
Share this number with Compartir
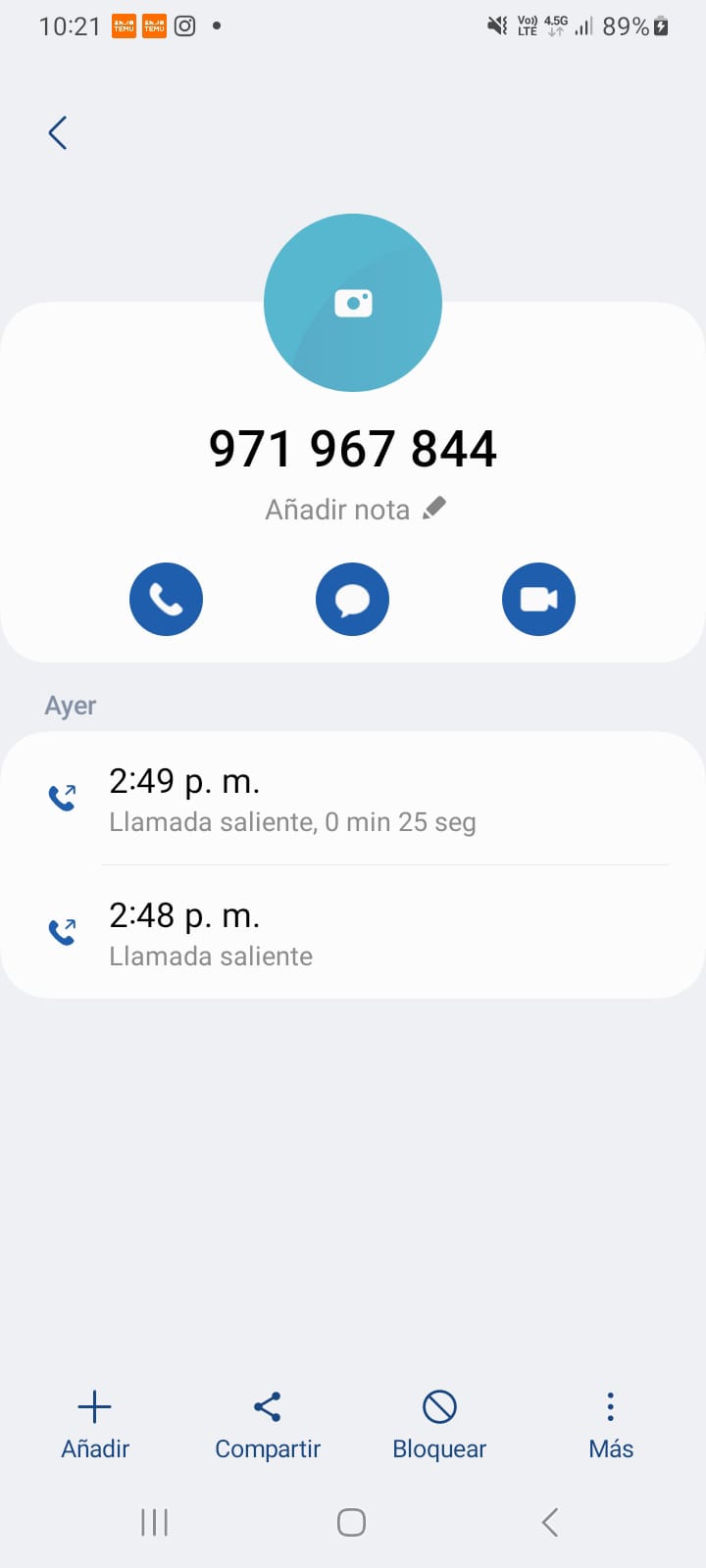click(x=268, y=1424)
